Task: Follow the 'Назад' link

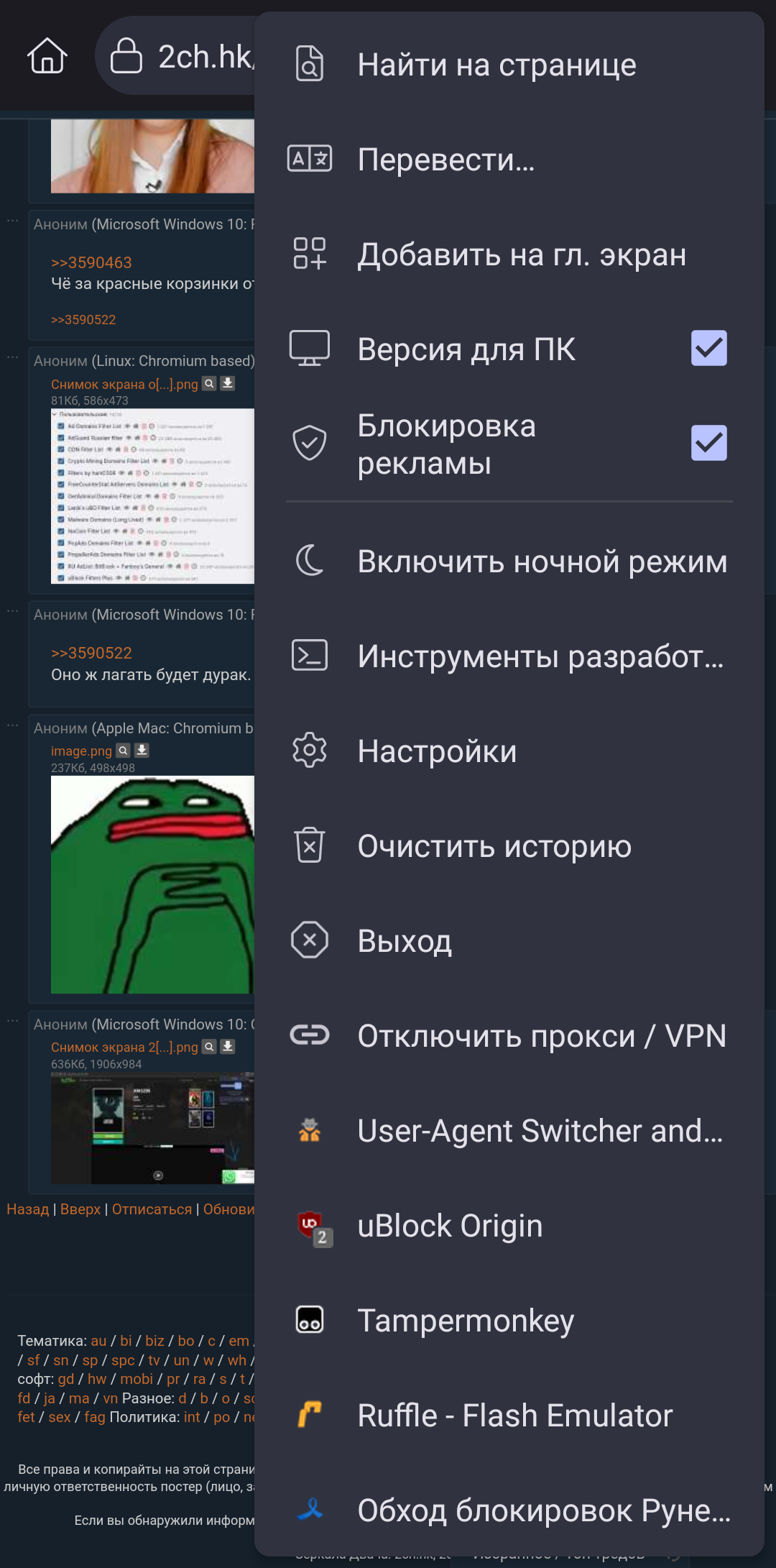Action: [27, 1209]
